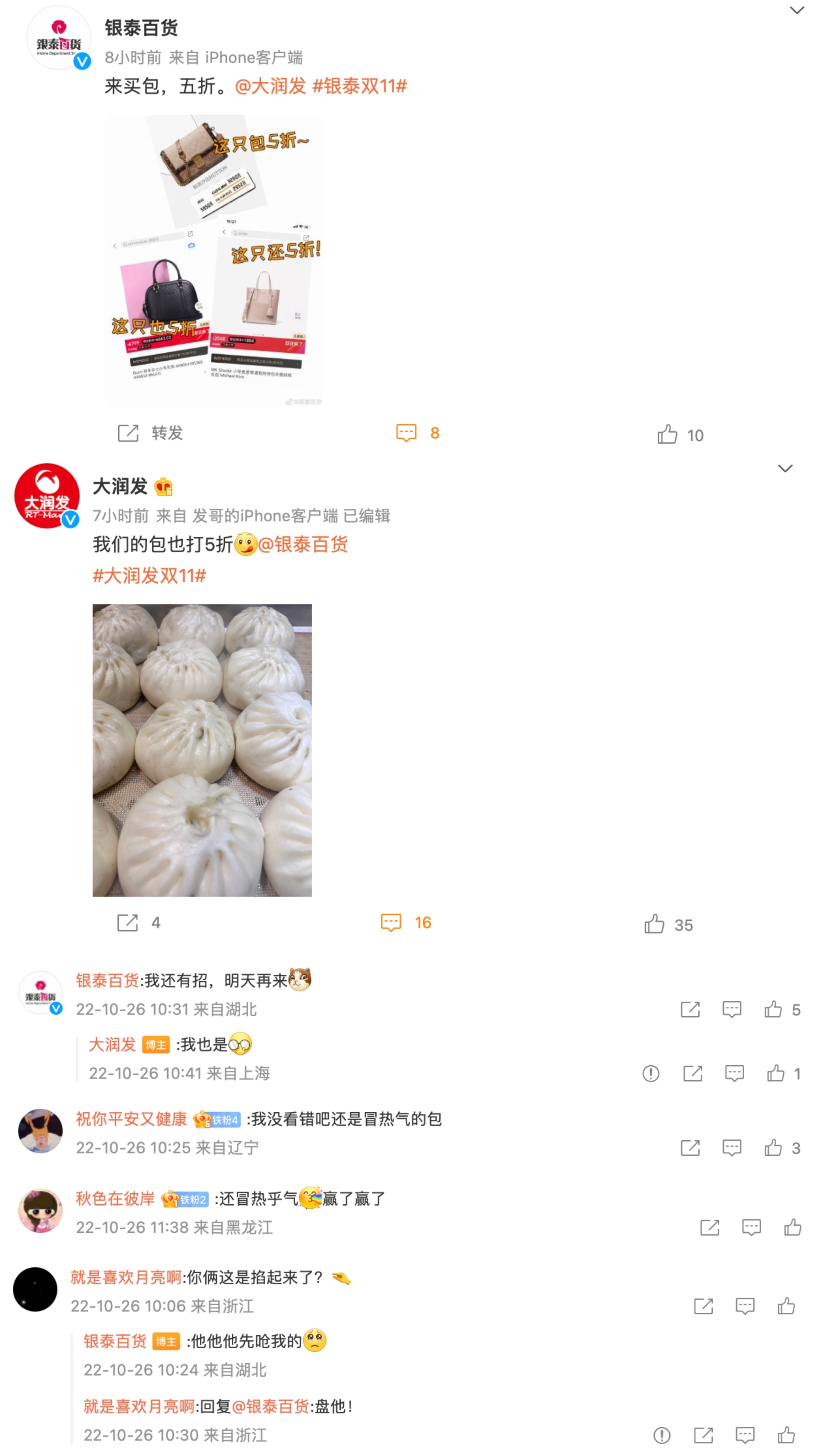Open 大润发's profile avatar
Viewport: 821px width, 1456px height.
pyautogui.click(x=47, y=496)
